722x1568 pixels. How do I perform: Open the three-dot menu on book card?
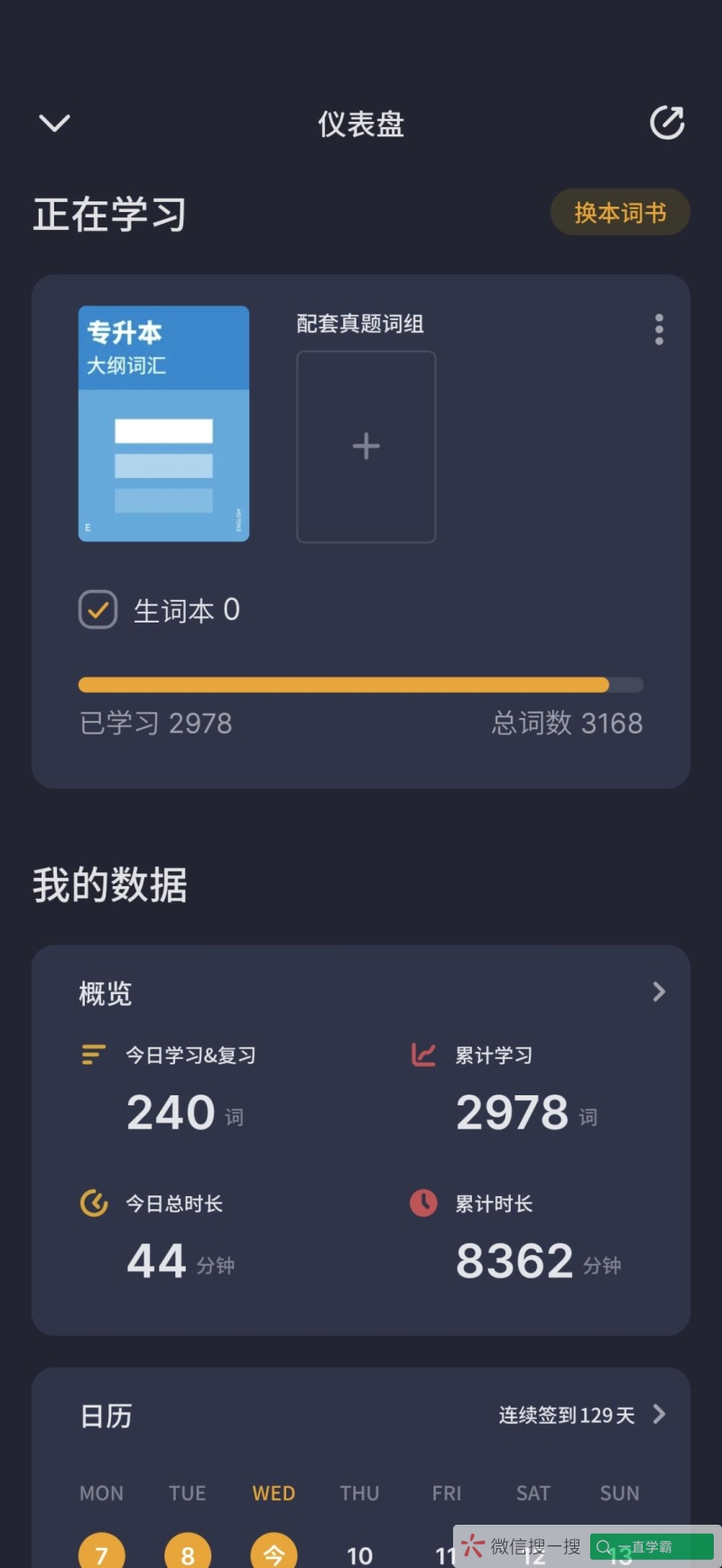(x=659, y=329)
